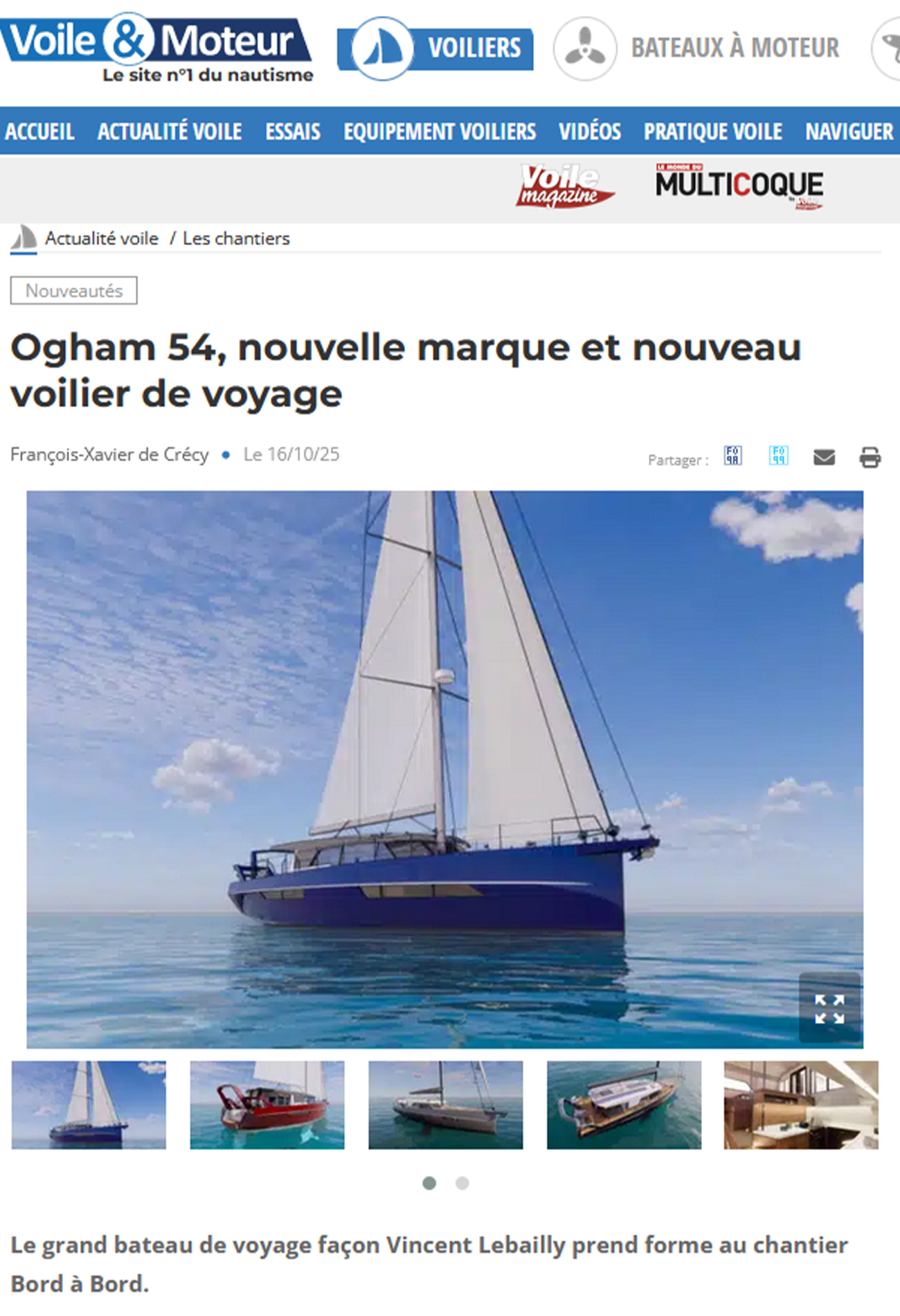
Task: Open Pratique voile section
Action: [x=713, y=132]
